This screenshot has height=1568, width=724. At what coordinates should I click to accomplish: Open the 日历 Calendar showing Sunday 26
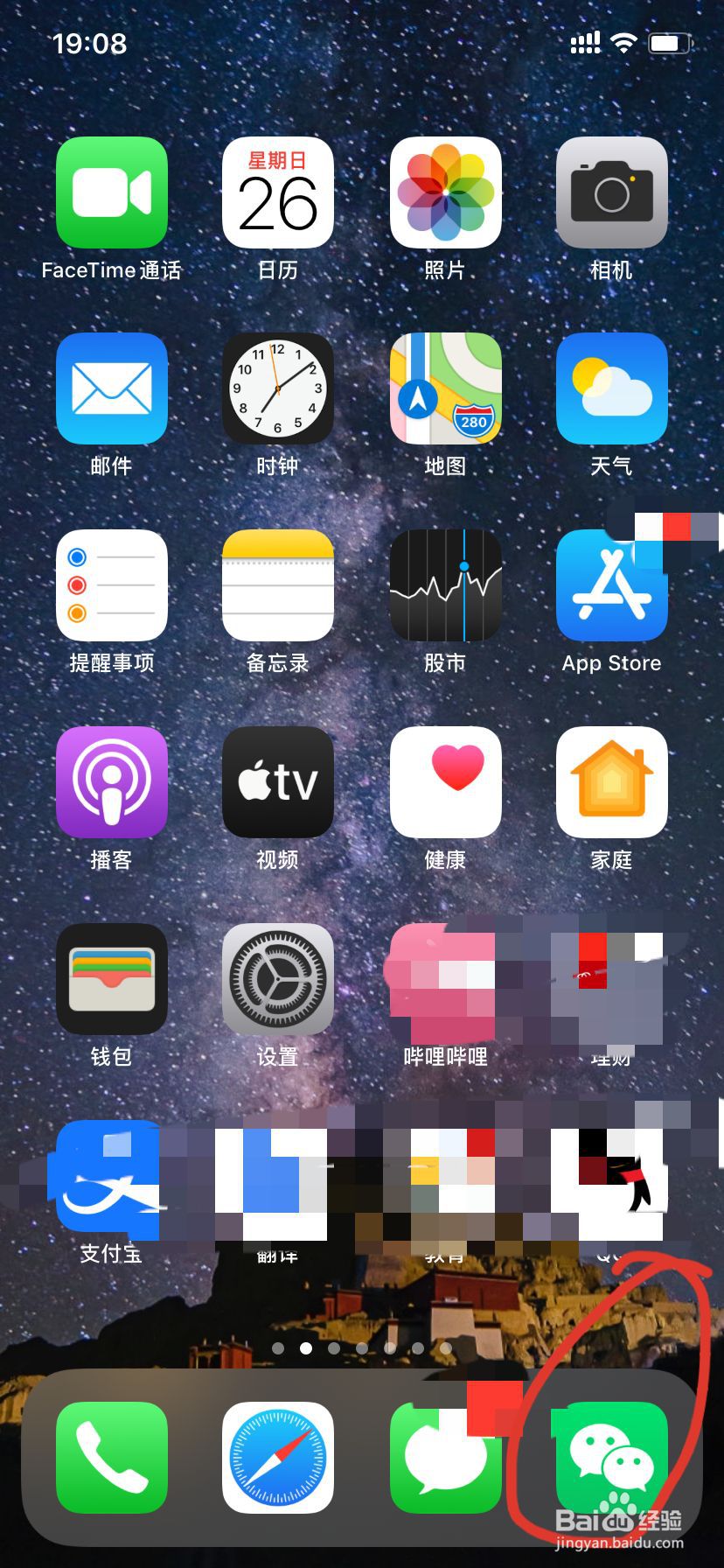[x=278, y=192]
